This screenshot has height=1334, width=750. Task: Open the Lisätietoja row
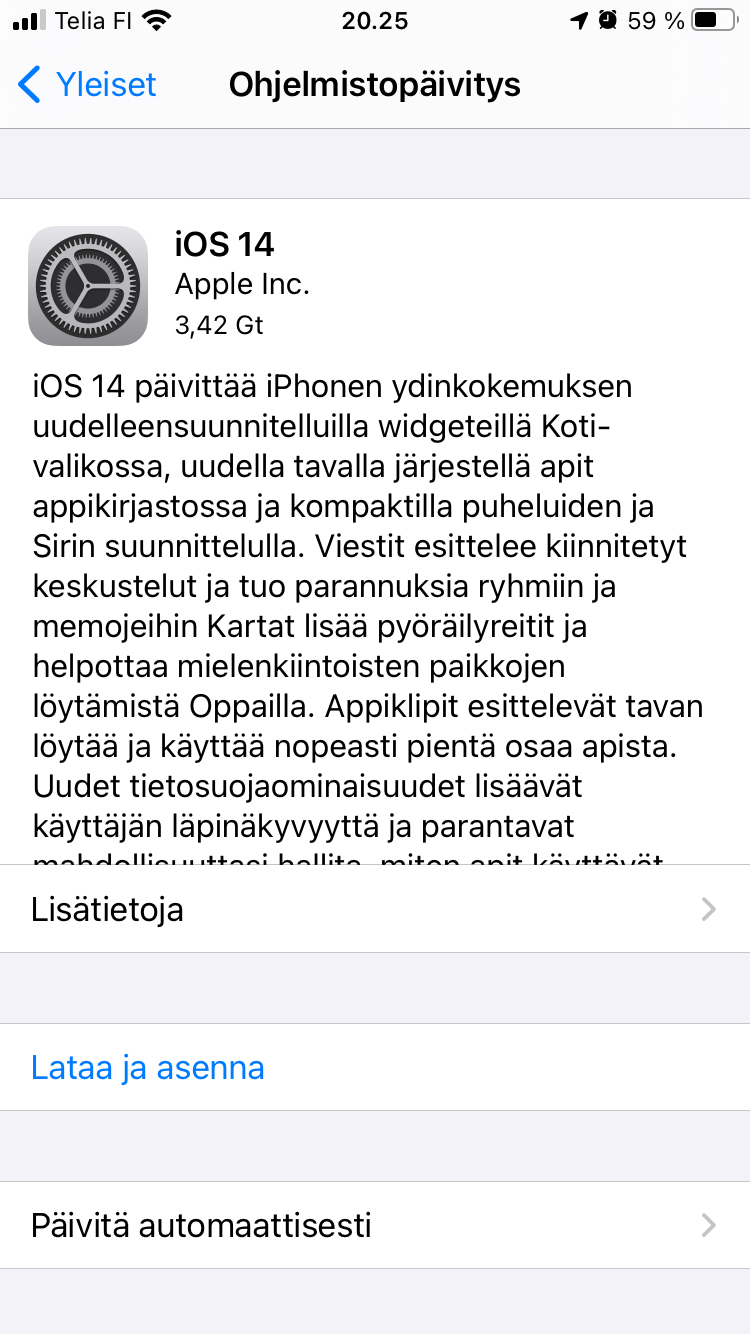pyautogui.click(x=375, y=909)
